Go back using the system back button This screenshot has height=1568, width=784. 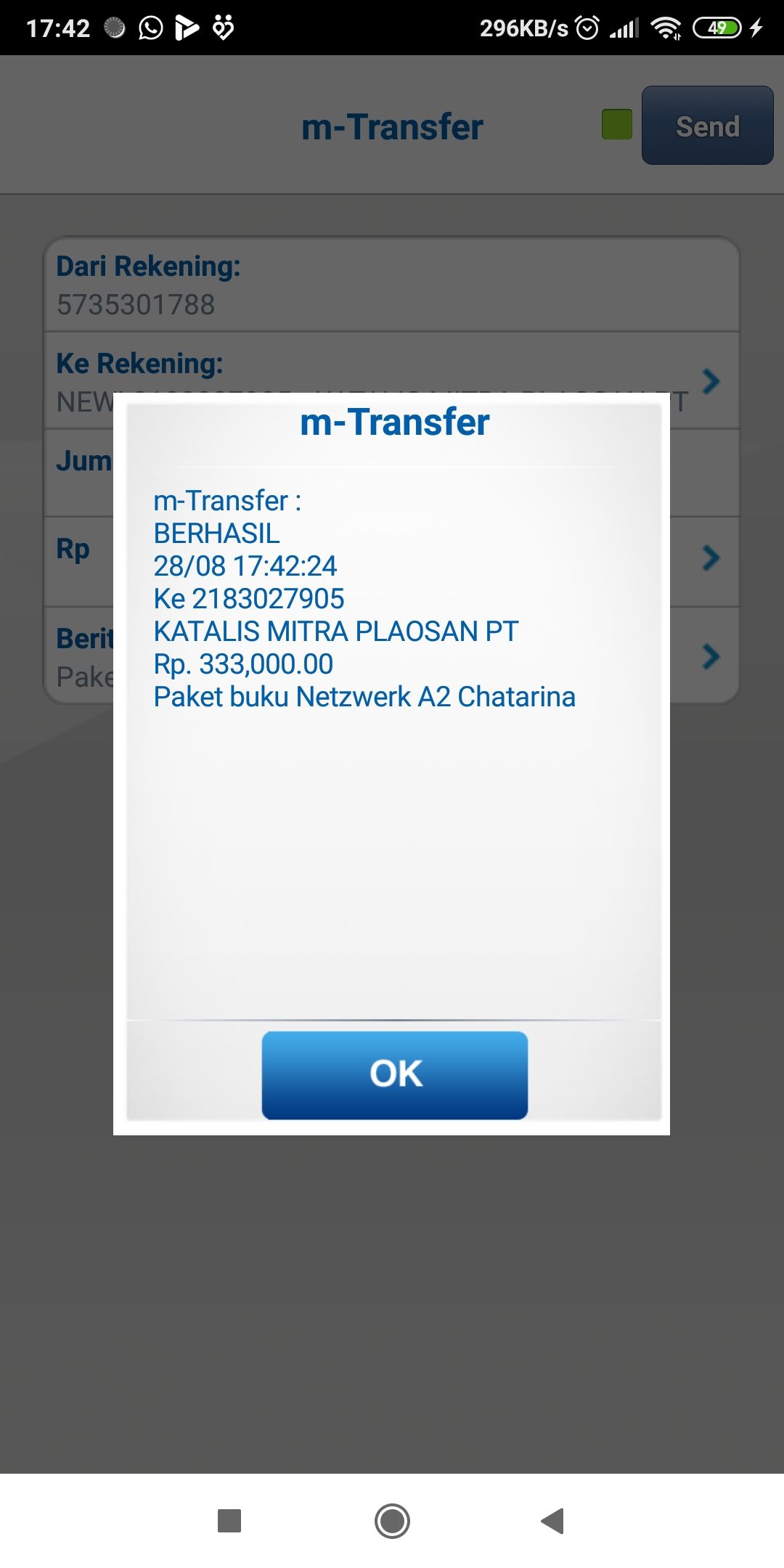point(552,1521)
